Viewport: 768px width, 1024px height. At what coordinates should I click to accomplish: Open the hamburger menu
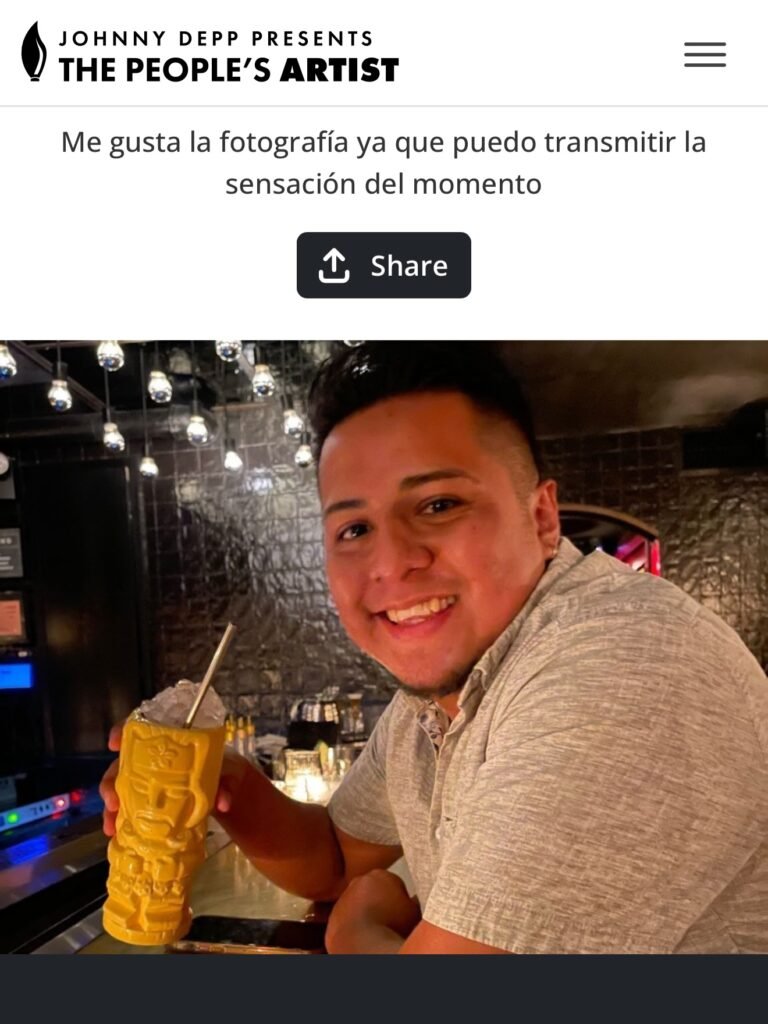[705, 55]
